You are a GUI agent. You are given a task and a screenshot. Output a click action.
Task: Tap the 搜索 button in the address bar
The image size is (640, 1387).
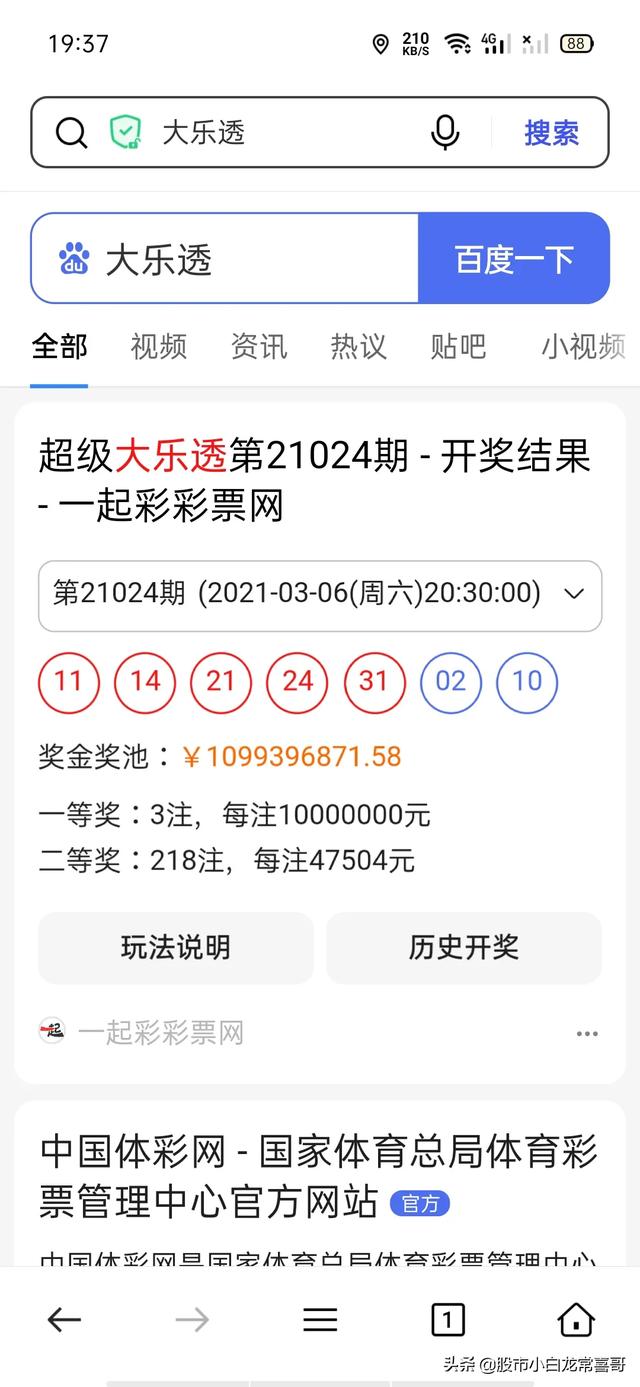pyautogui.click(x=552, y=132)
